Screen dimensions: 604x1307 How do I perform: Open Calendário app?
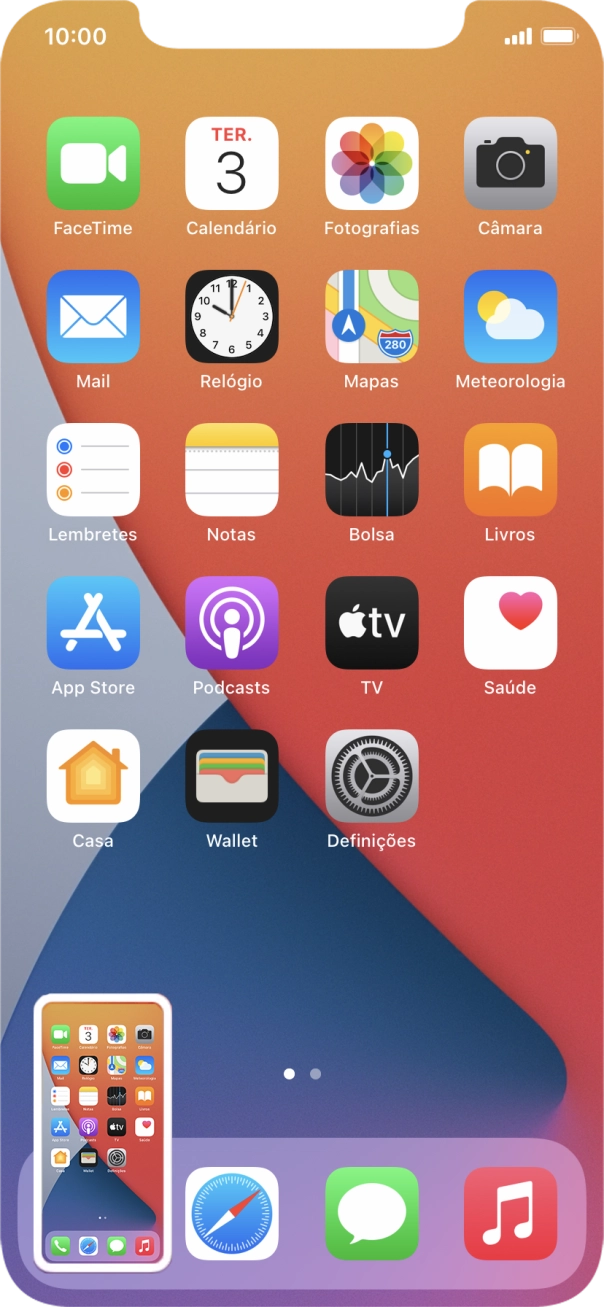[232, 163]
